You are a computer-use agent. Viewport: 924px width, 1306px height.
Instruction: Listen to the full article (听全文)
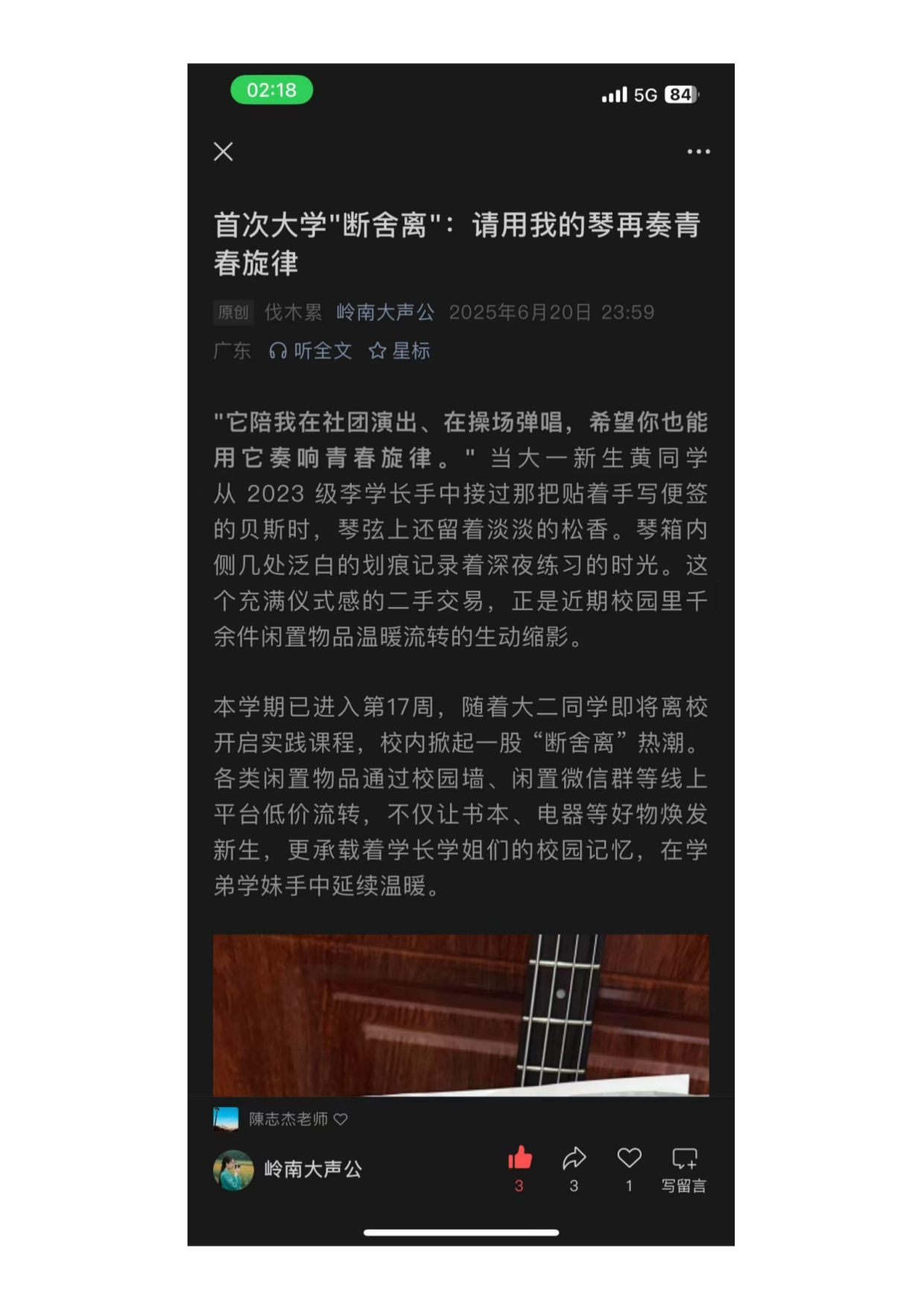[311, 351]
